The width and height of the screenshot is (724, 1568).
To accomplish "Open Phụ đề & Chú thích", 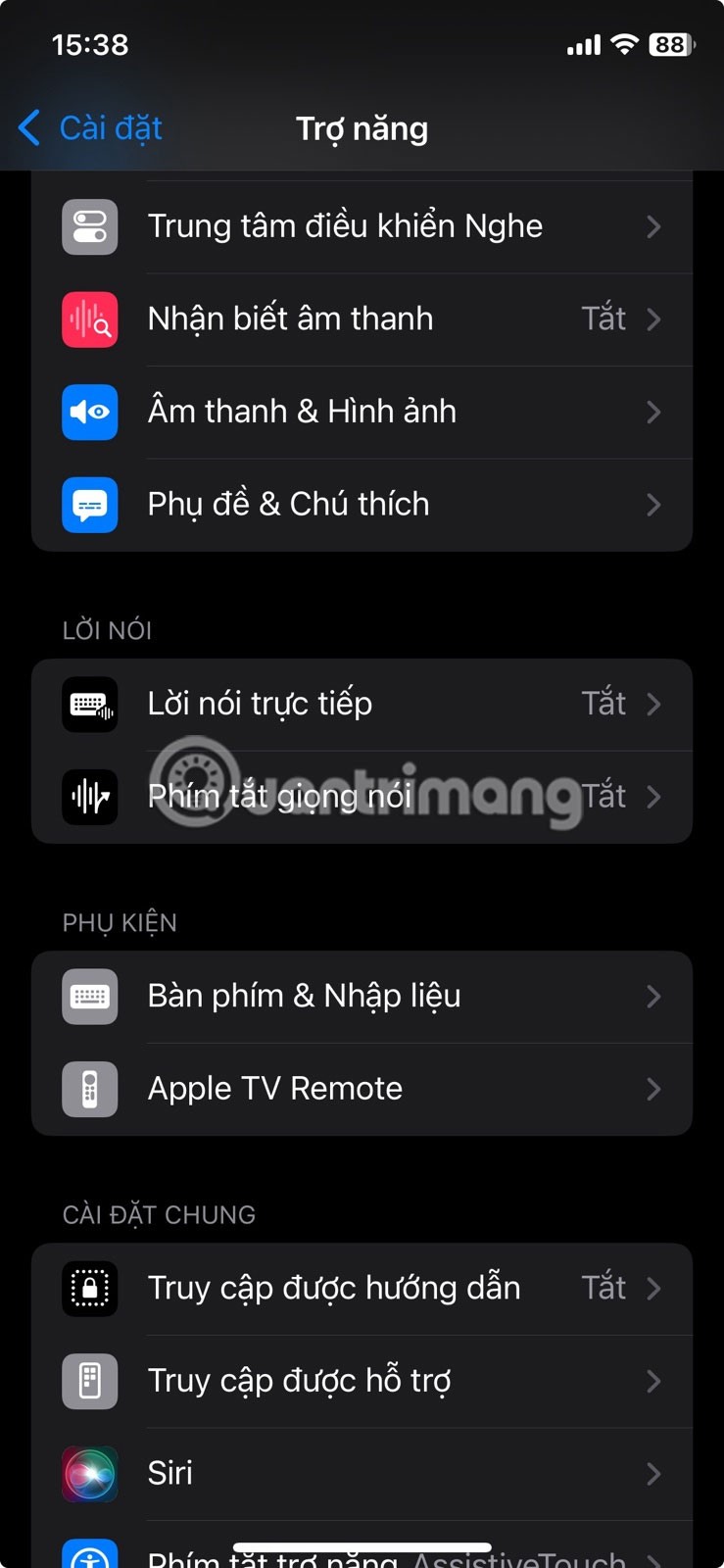I will click(x=362, y=504).
